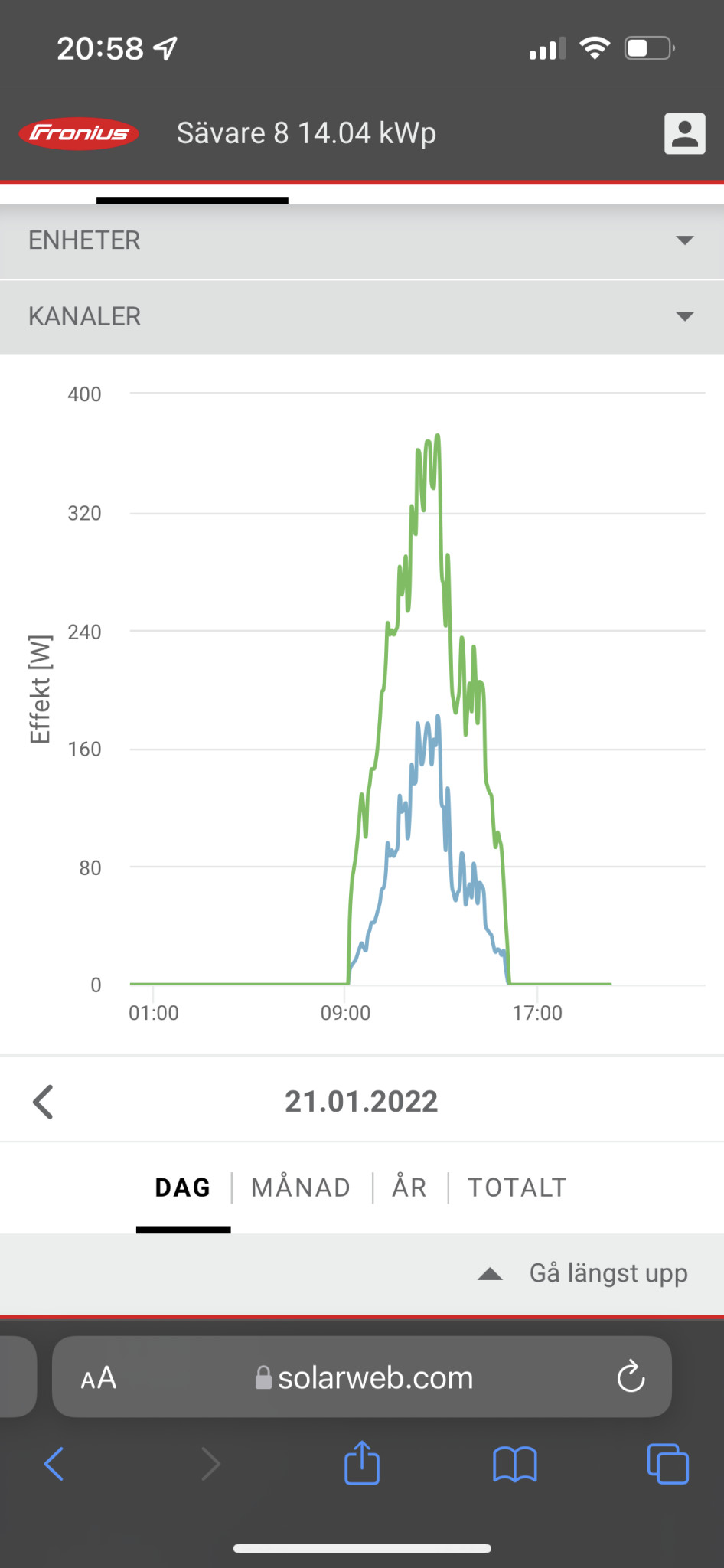724x1568 pixels.
Task: Share this page
Action: pyautogui.click(x=362, y=1463)
